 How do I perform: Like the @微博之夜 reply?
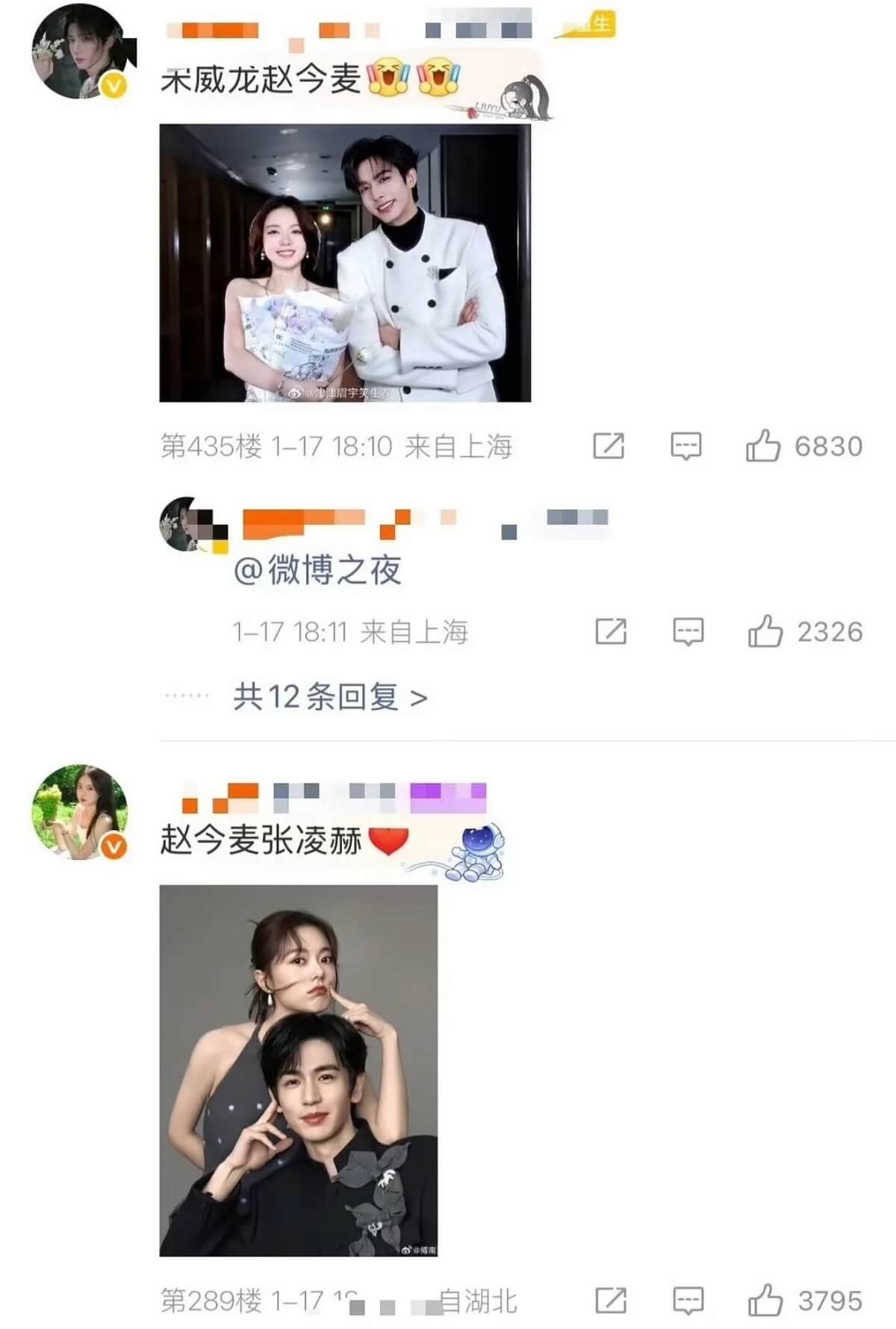[765, 632]
